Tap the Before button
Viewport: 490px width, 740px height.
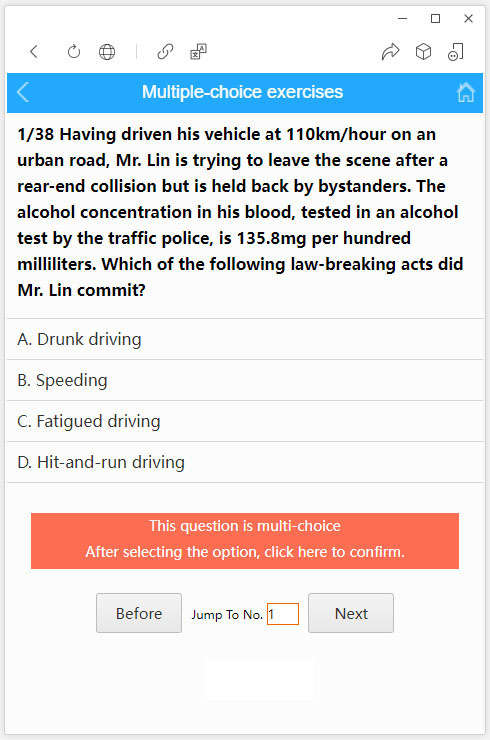[x=139, y=613]
